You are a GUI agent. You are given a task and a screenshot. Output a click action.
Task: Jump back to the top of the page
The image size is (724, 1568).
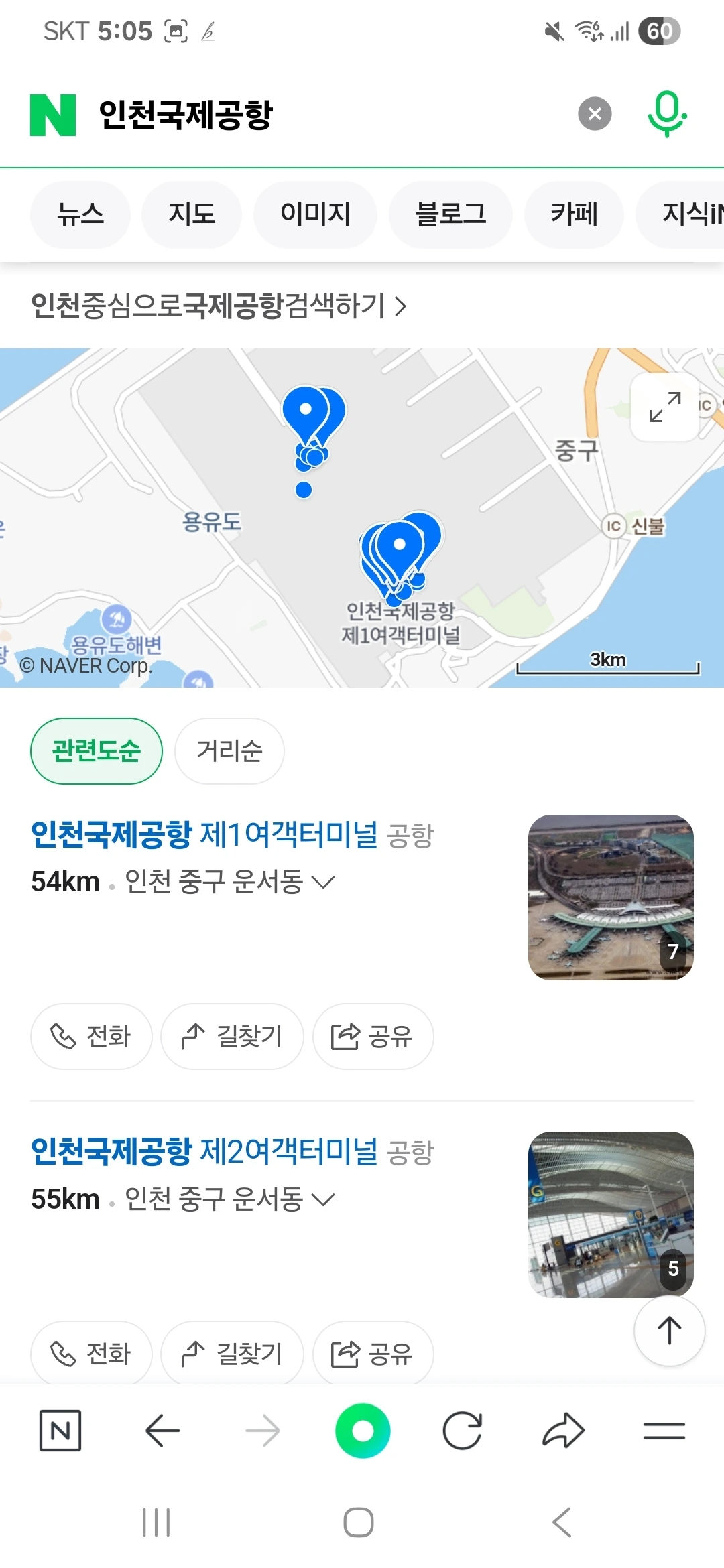[x=669, y=1331]
